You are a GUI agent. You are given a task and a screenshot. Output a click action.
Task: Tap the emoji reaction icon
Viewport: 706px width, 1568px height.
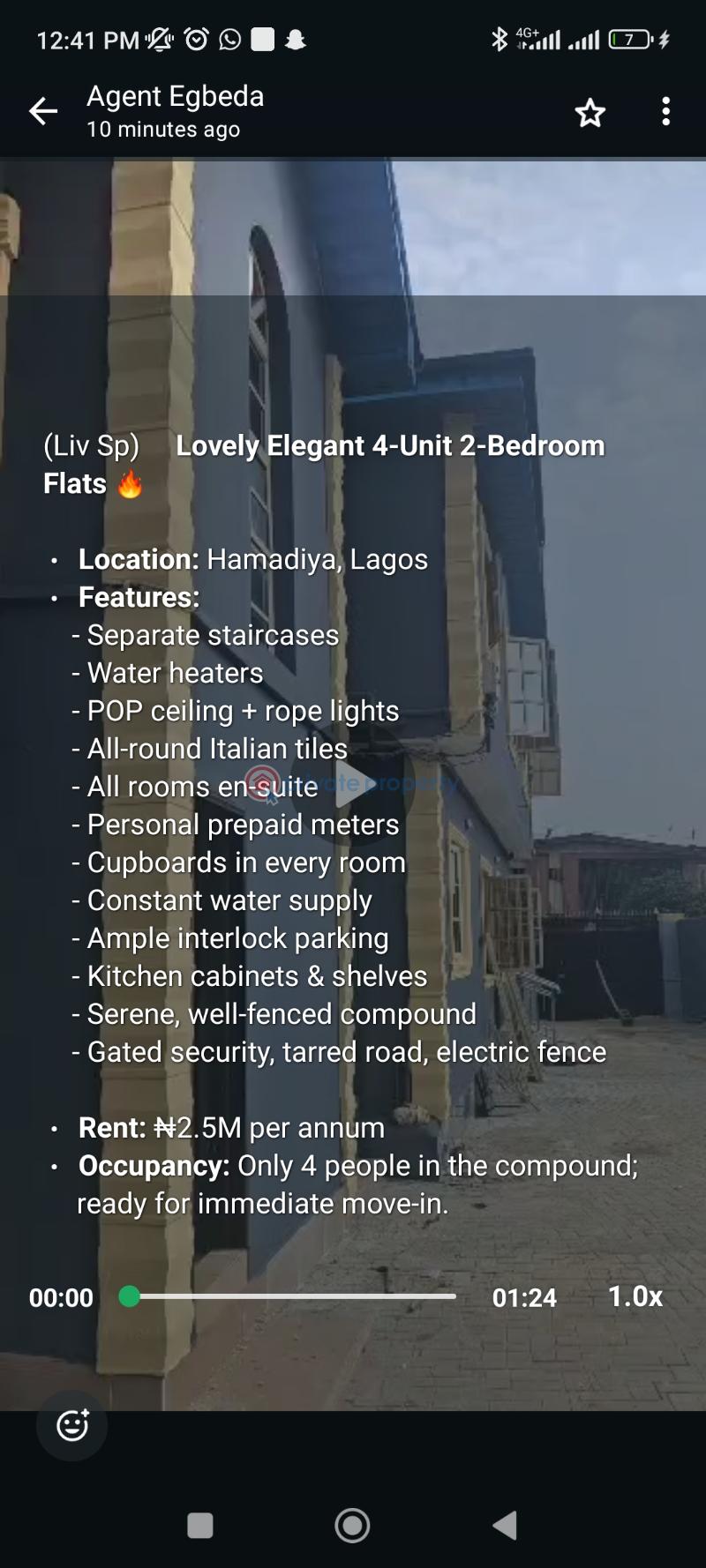point(71,1425)
